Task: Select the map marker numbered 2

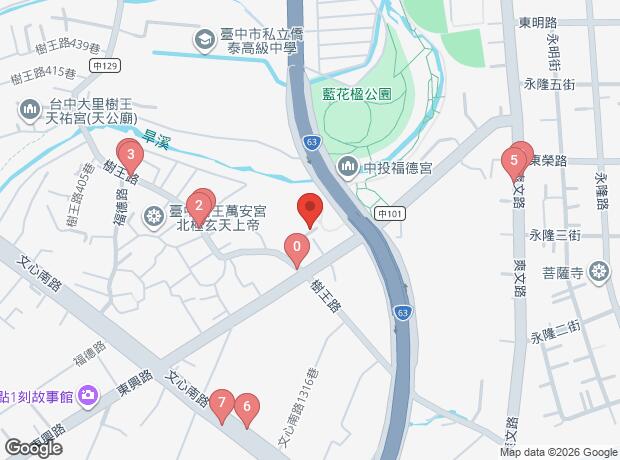Action: click(x=198, y=209)
